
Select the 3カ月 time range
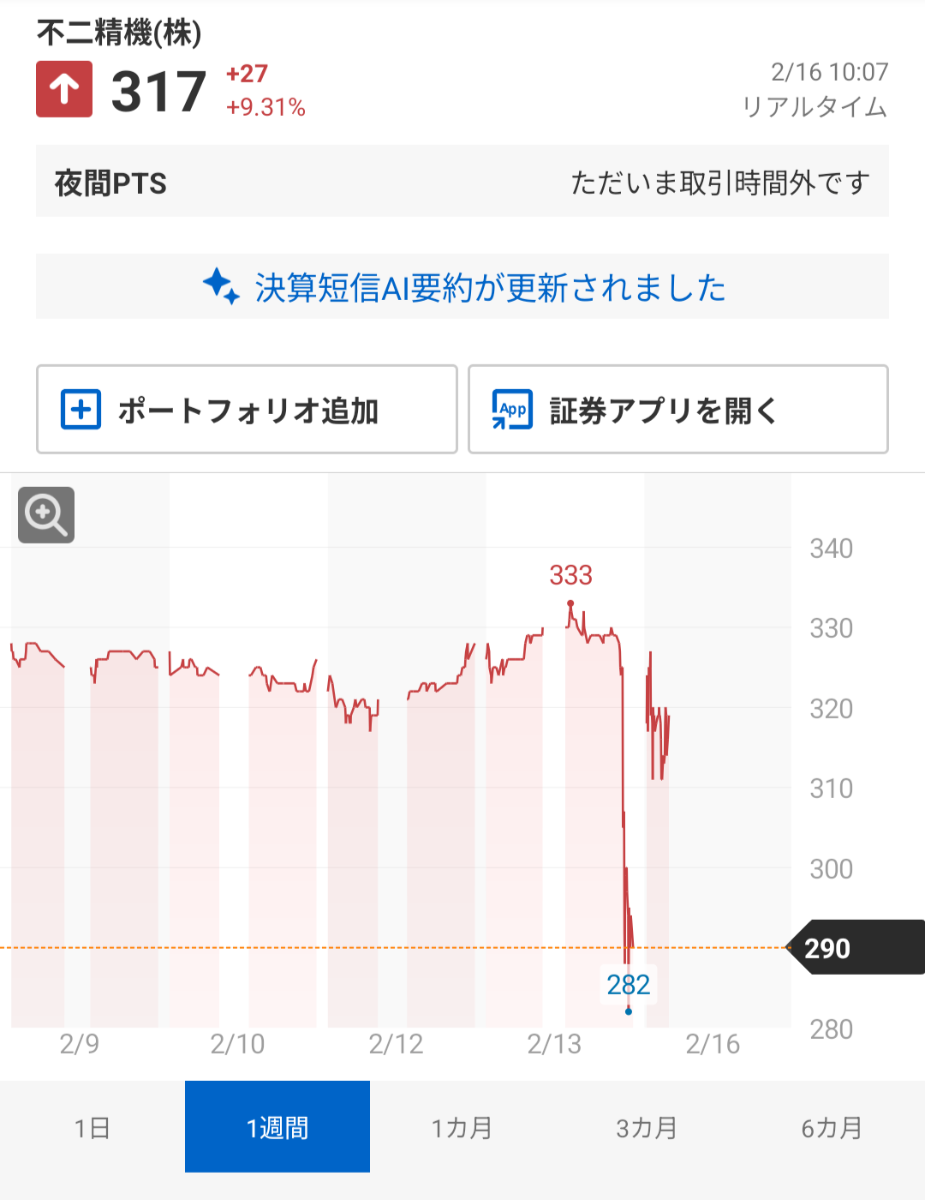pyautogui.click(x=647, y=1126)
